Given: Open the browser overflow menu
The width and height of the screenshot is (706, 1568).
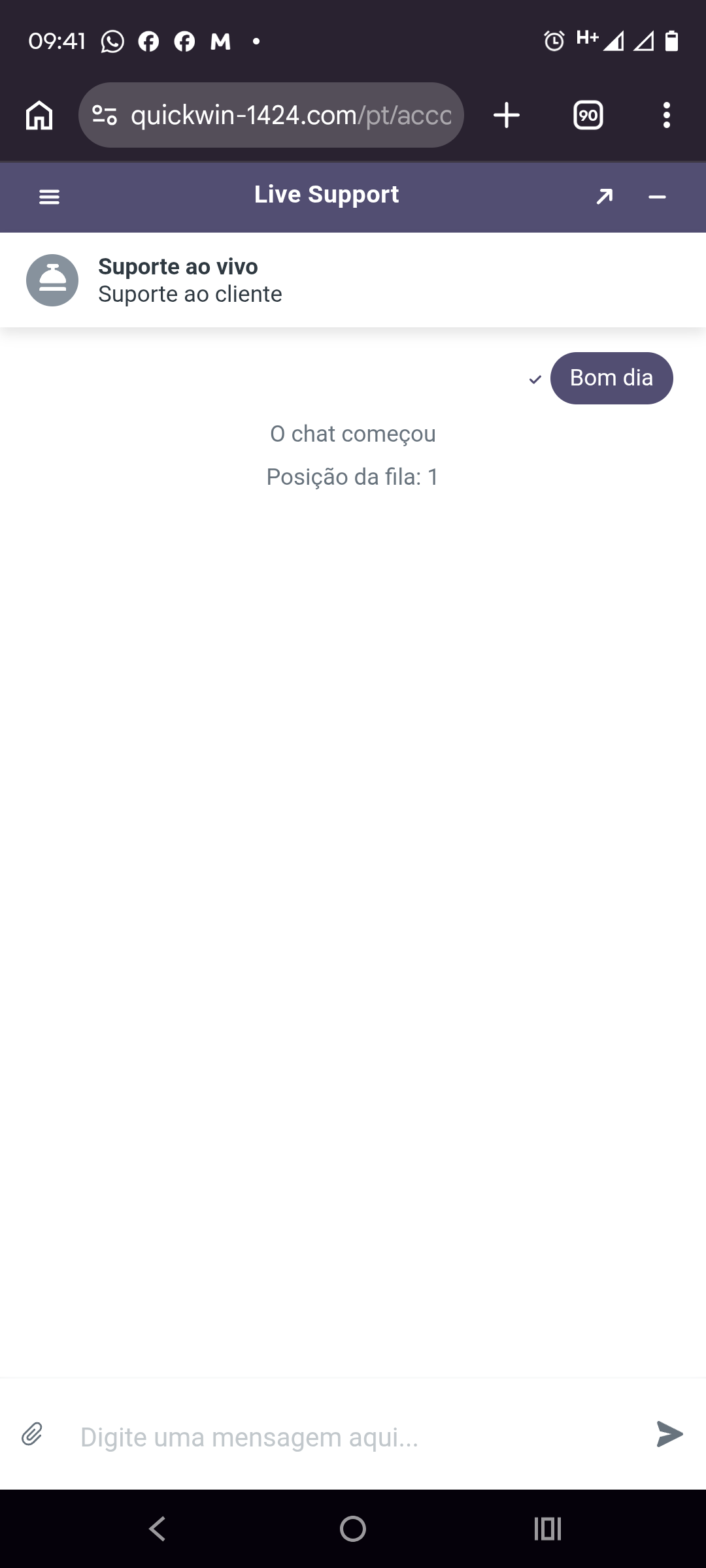Looking at the screenshot, I should [x=666, y=116].
